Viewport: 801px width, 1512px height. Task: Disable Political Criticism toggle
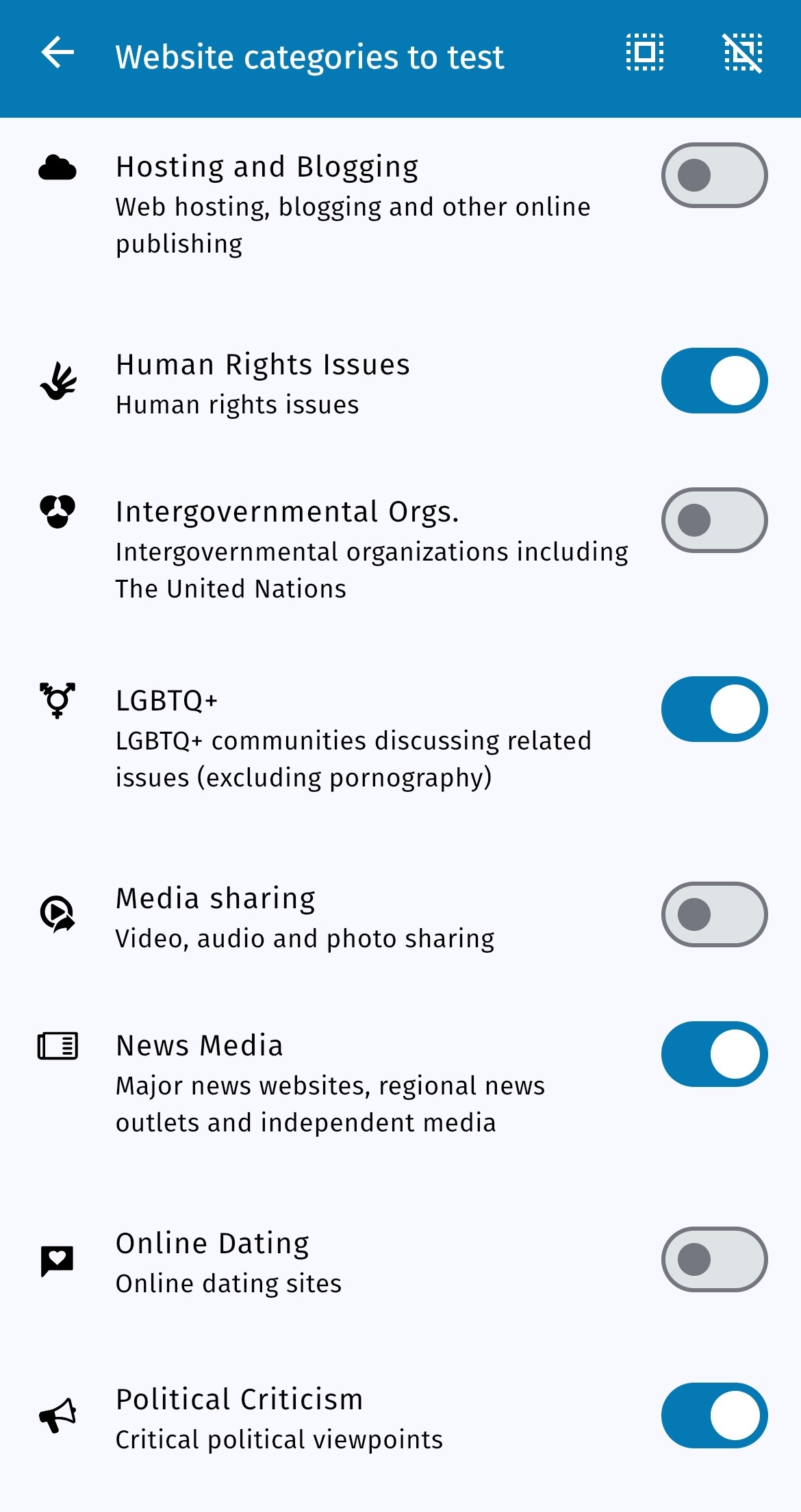pyautogui.click(x=714, y=1415)
